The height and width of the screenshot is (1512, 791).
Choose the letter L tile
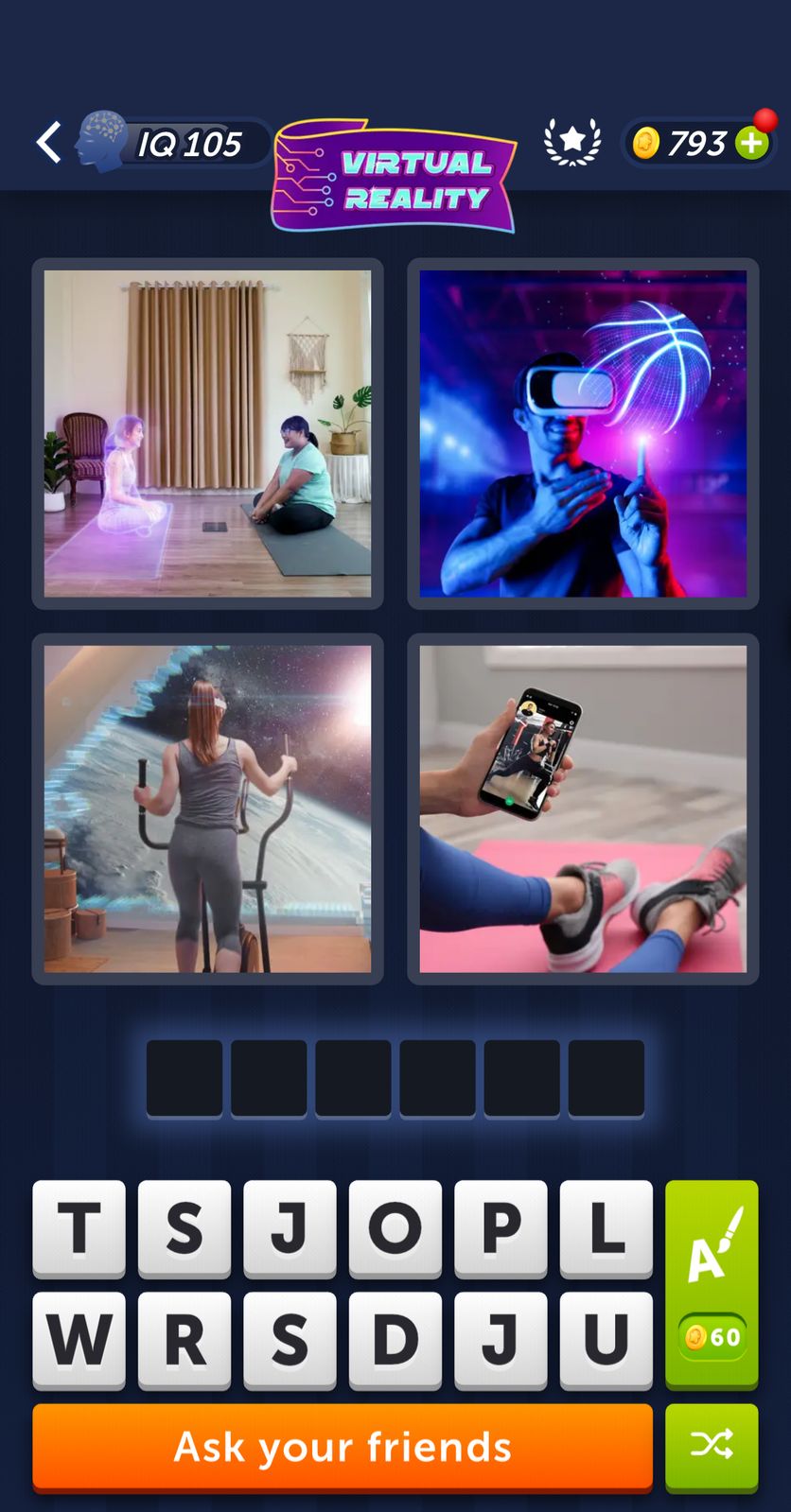(x=606, y=1227)
